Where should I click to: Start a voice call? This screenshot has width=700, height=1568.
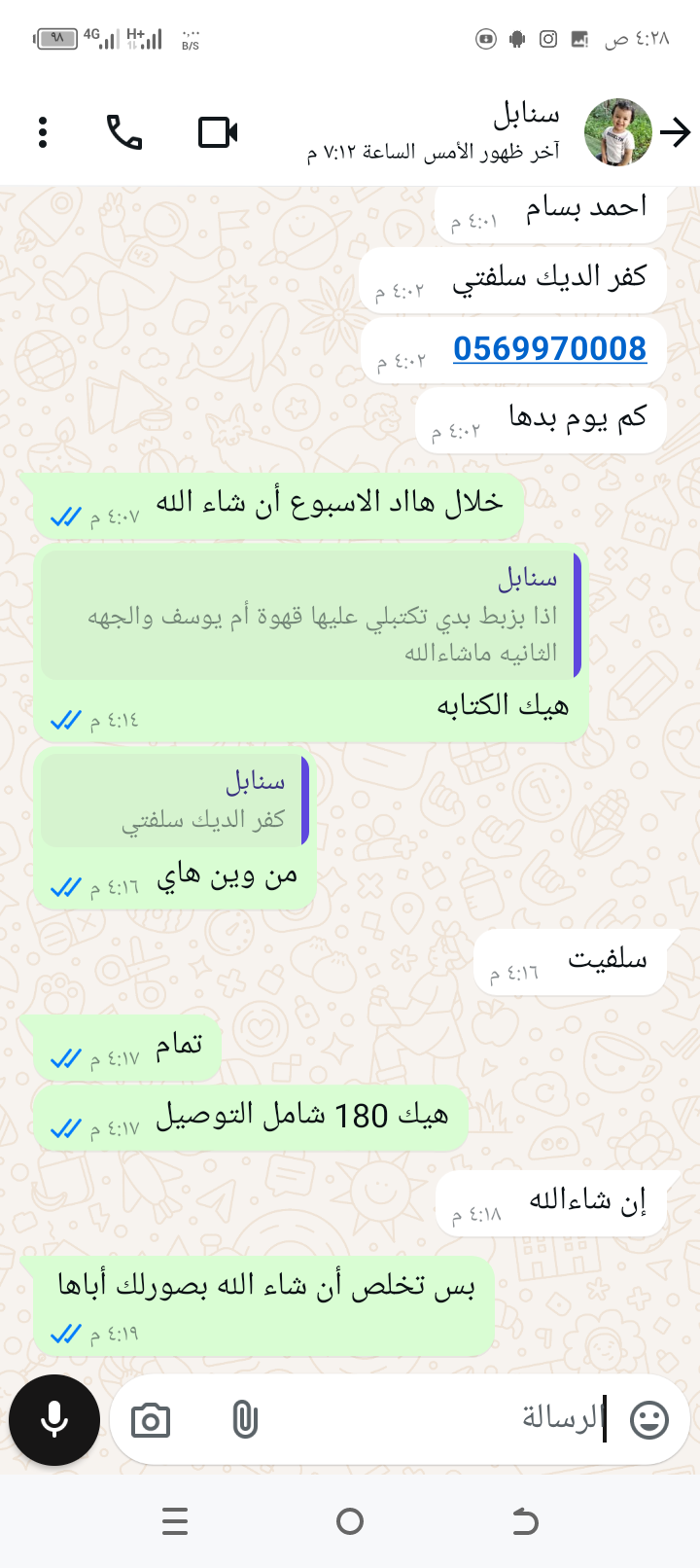click(x=124, y=132)
